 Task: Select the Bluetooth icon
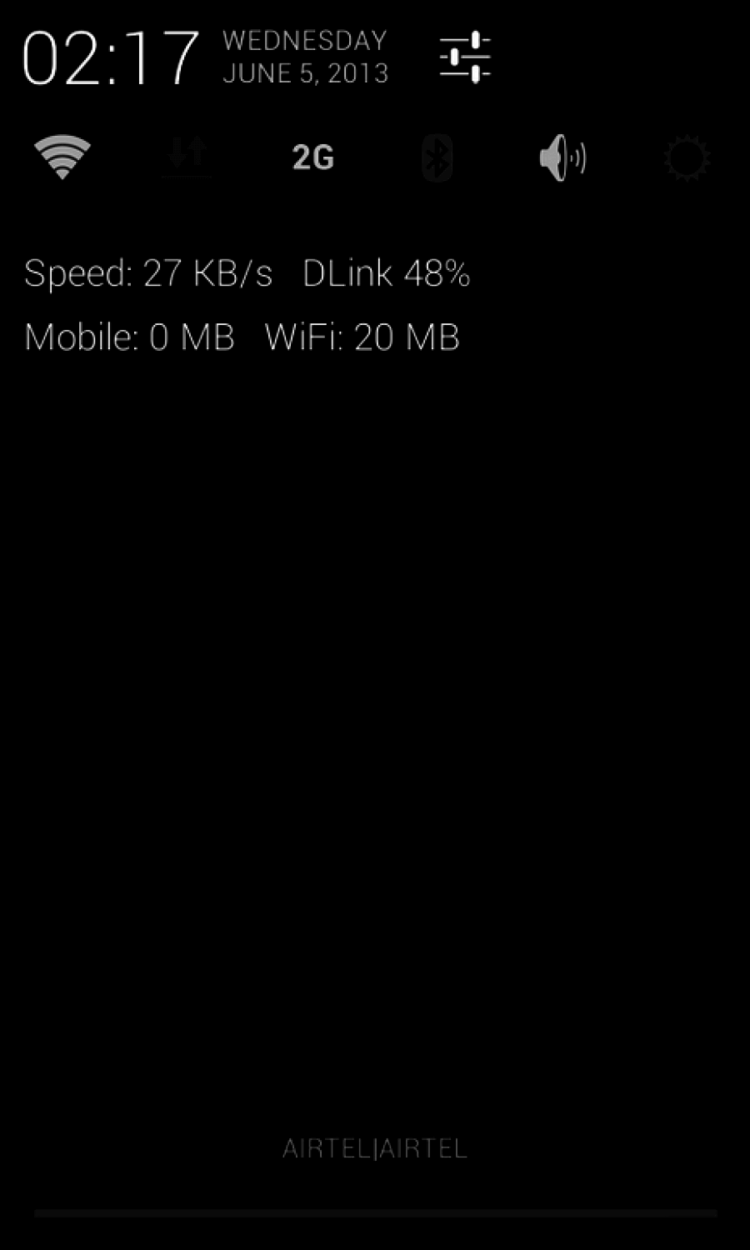click(436, 157)
